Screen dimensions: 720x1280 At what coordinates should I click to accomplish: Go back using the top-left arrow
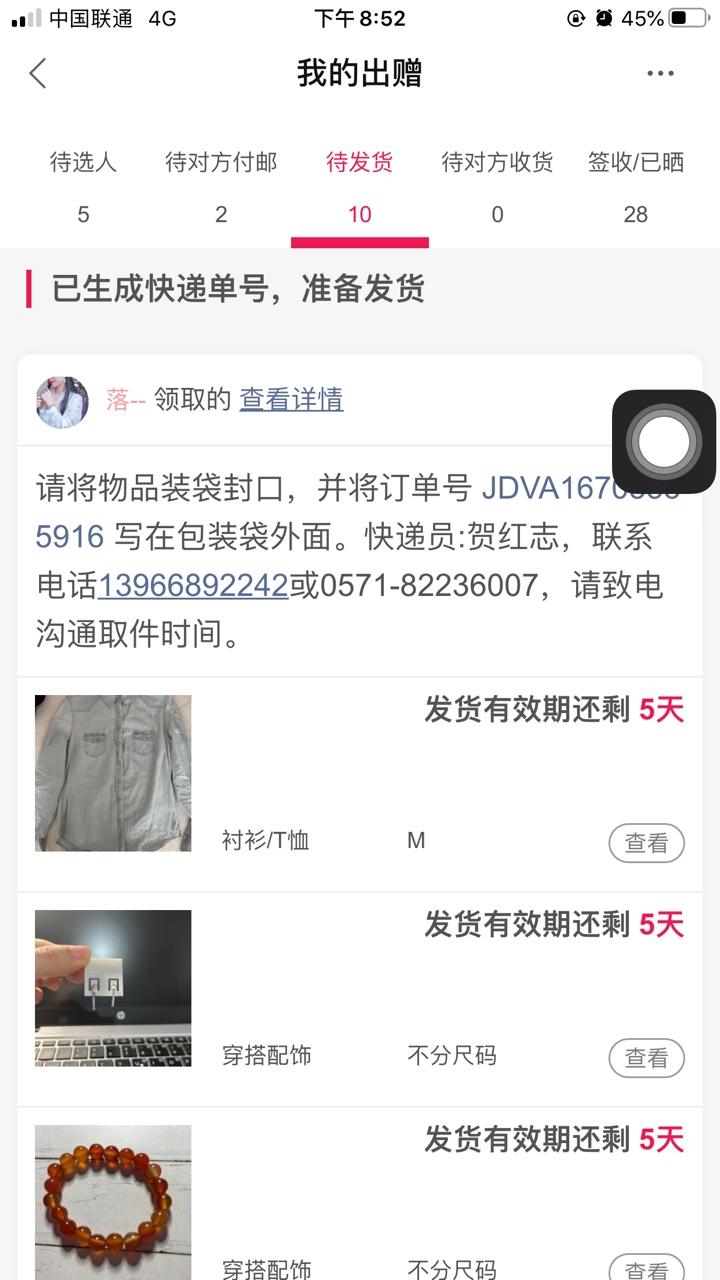38,73
